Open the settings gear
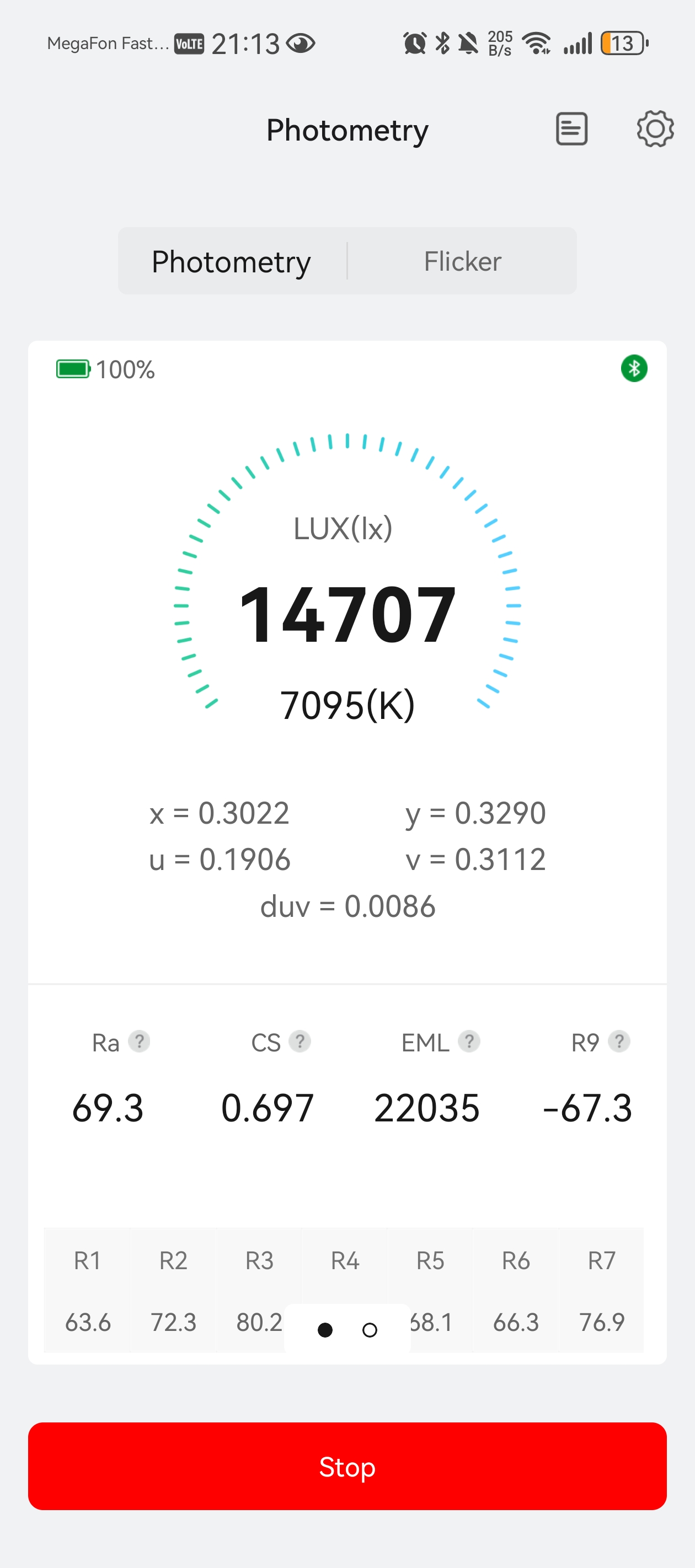 [655, 129]
